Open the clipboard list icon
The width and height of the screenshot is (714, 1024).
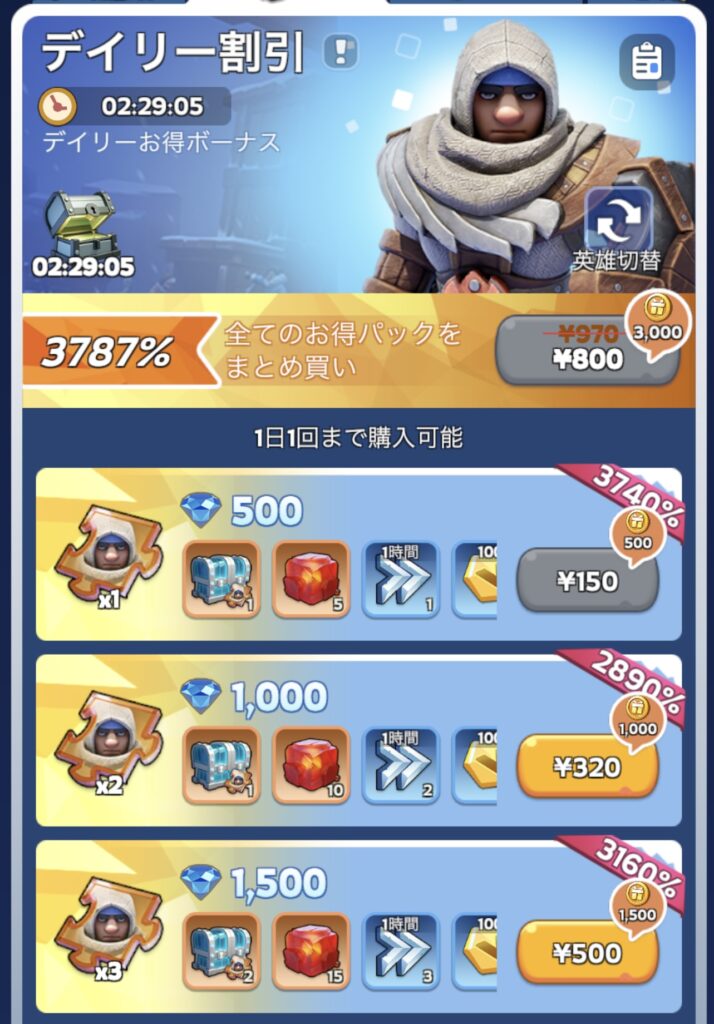pyautogui.click(x=646, y=61)
